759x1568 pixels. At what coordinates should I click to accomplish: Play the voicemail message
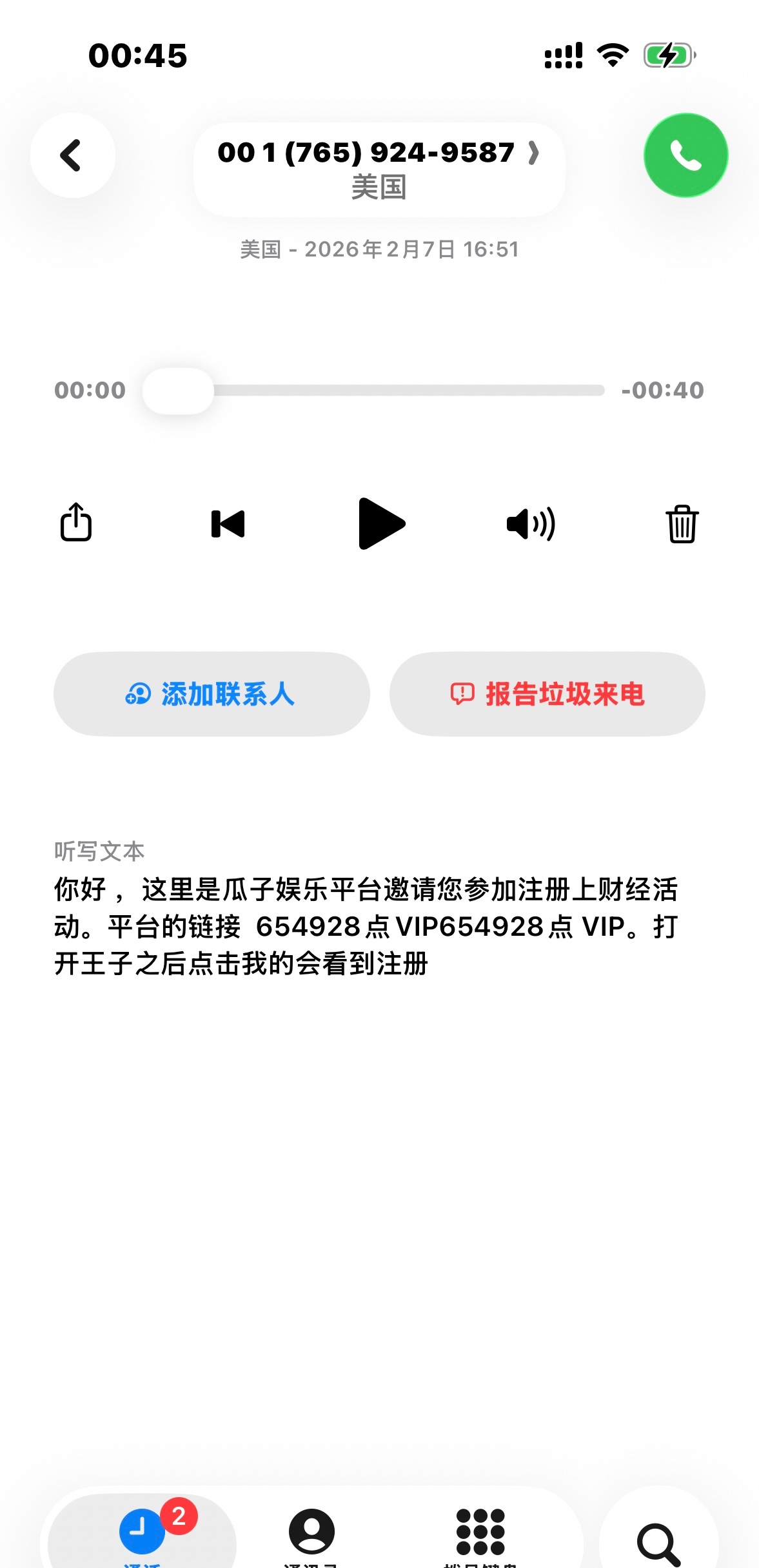pyautogui.click(x=381, y=523)
